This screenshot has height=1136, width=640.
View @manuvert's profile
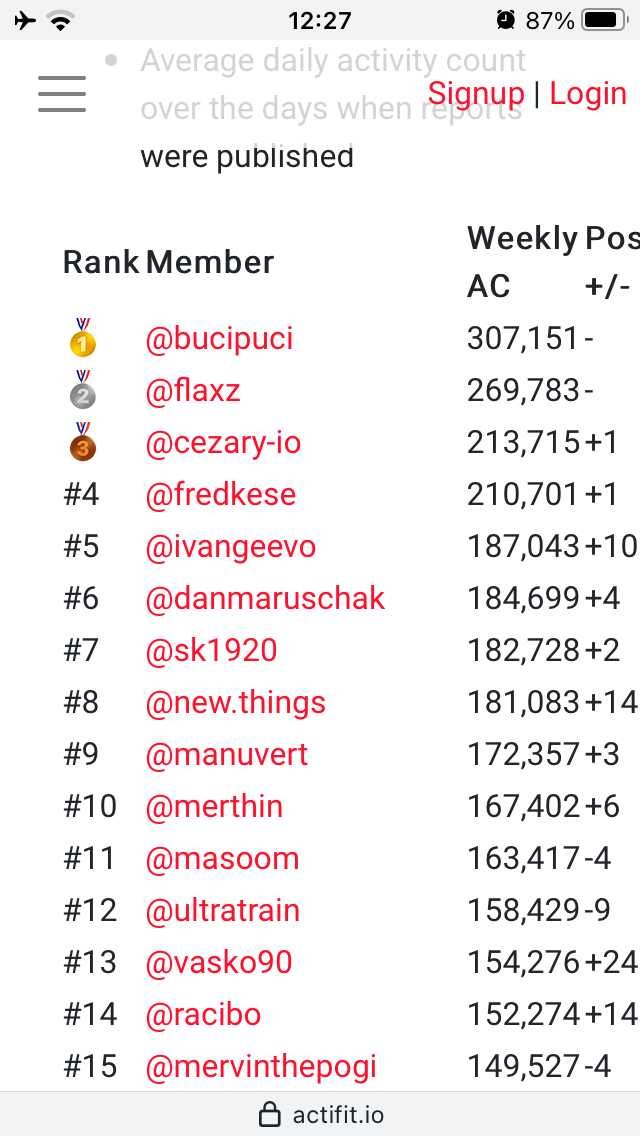tap(226, 755)
